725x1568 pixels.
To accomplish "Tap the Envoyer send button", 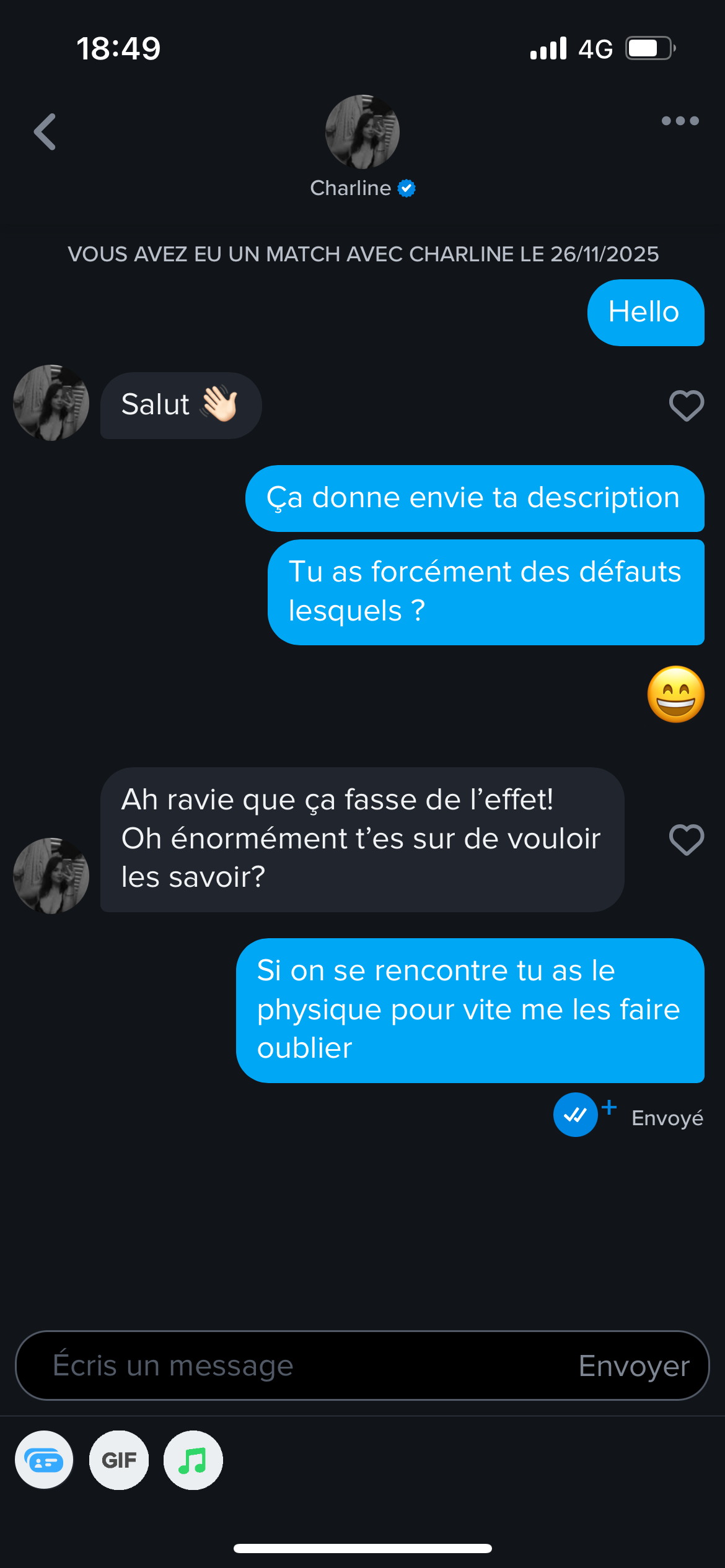I will (x=634, y=1365).
